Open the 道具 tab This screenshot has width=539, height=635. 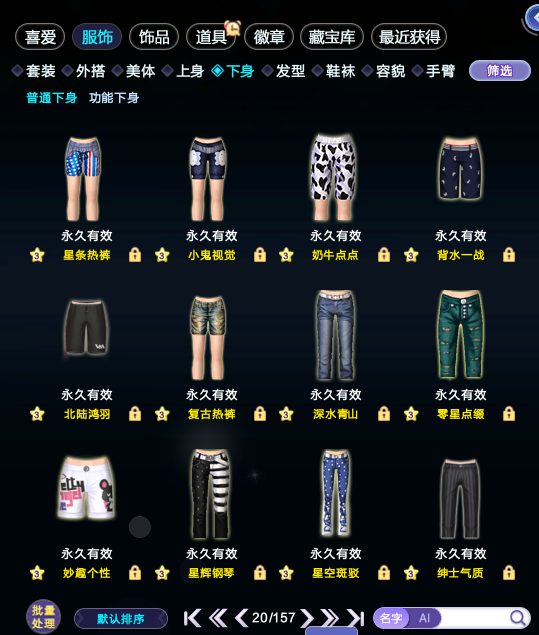tap(211, 37)
